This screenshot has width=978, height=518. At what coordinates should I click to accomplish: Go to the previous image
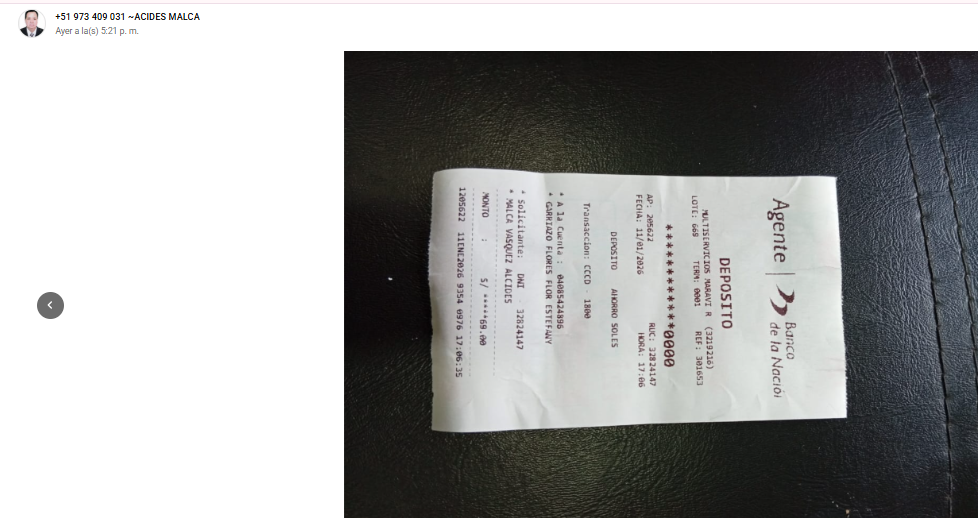[50, 305]
